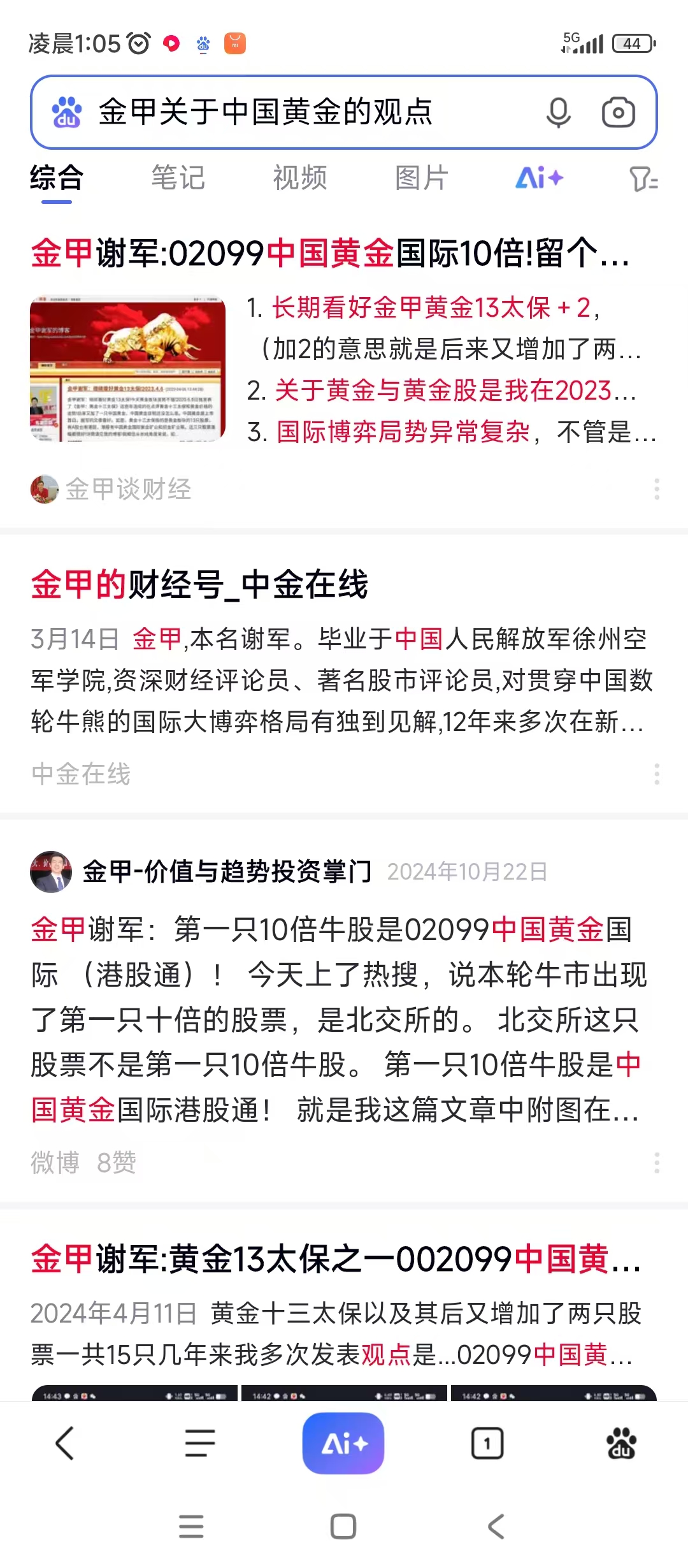Start voice search with the microphone icon
The image size is (688, 1568).
point(558,113)
